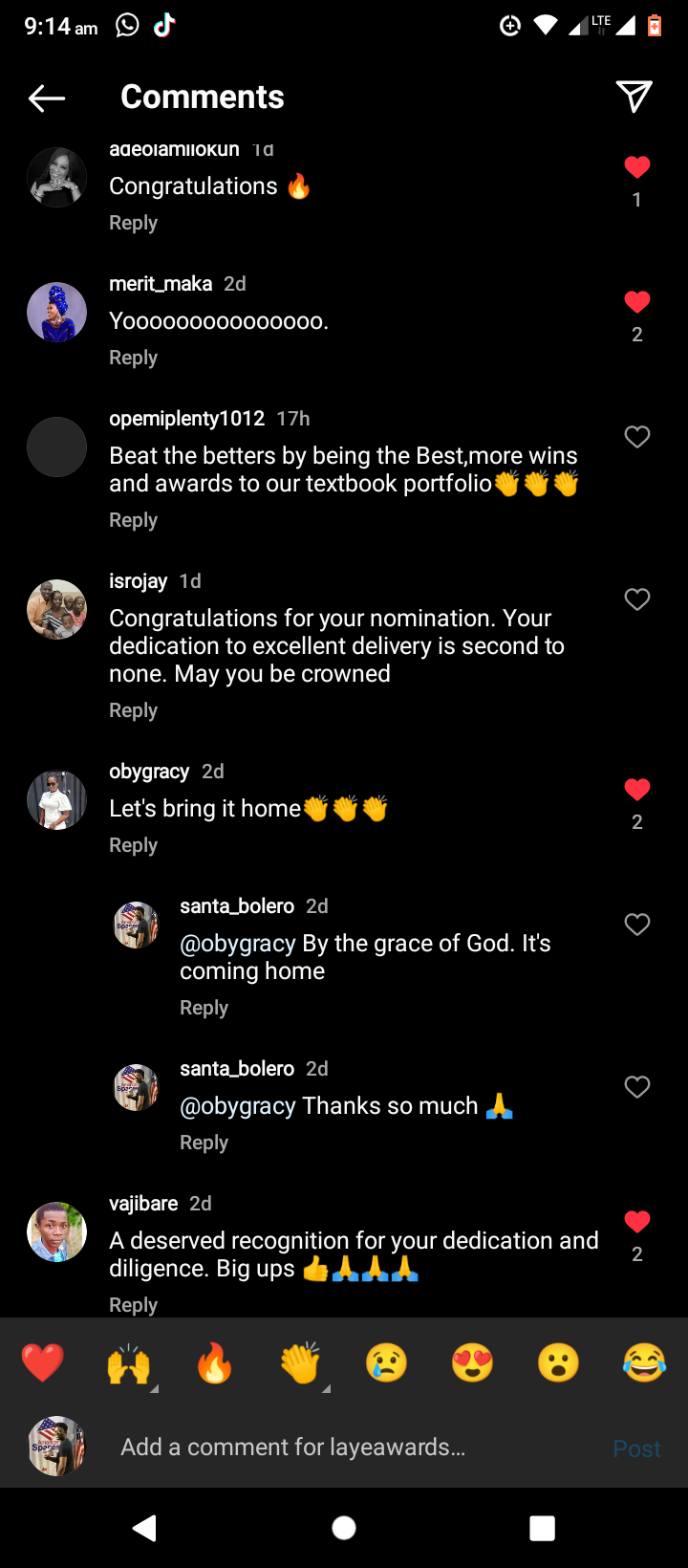The image size is (688, 1568).
Task: Unlike vajibare's comment
Action: pyautogui.click(x=637, y=1222)
